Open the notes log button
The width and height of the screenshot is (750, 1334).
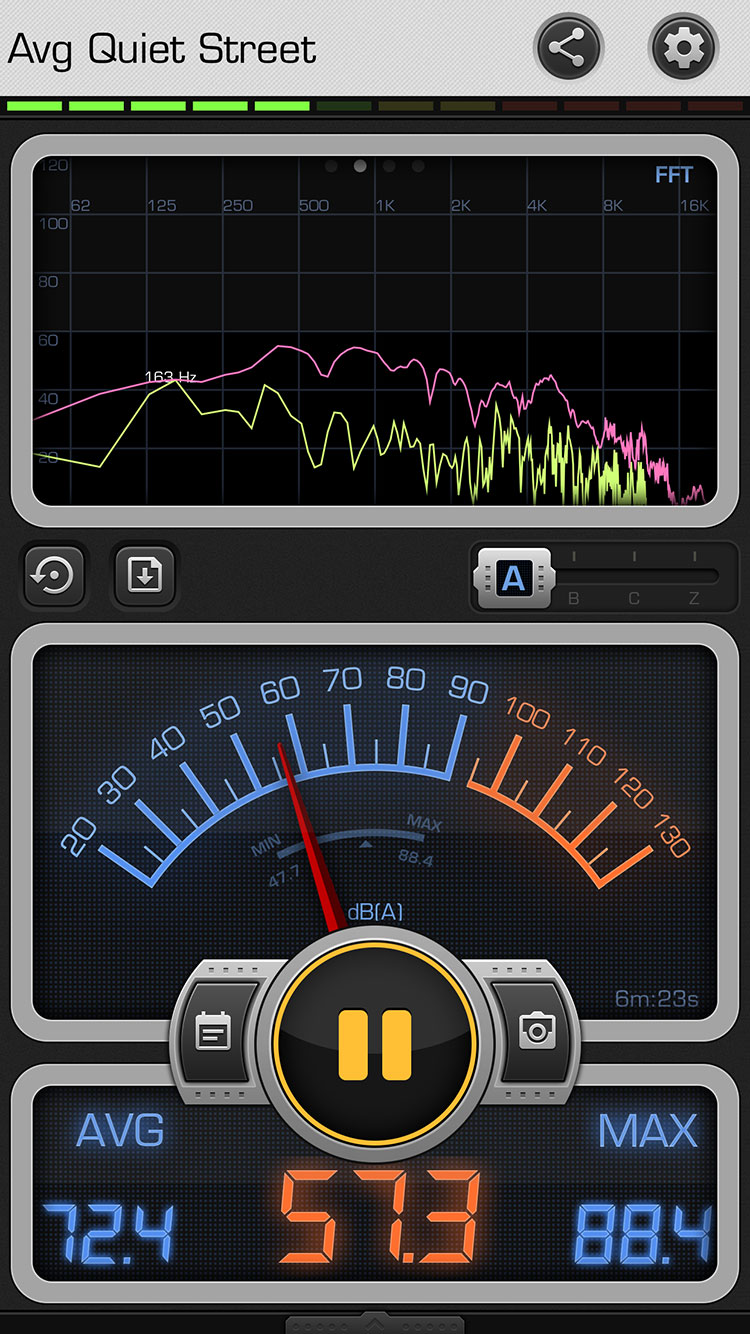[213, 1031]
